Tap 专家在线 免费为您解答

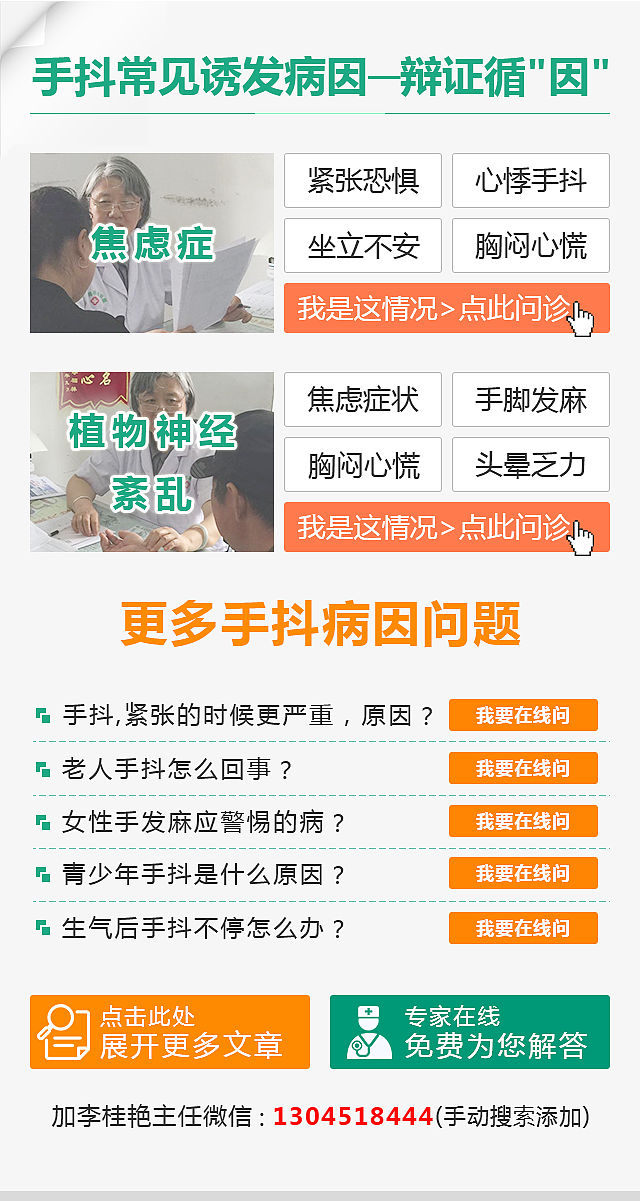click(x=470, y=1032)
